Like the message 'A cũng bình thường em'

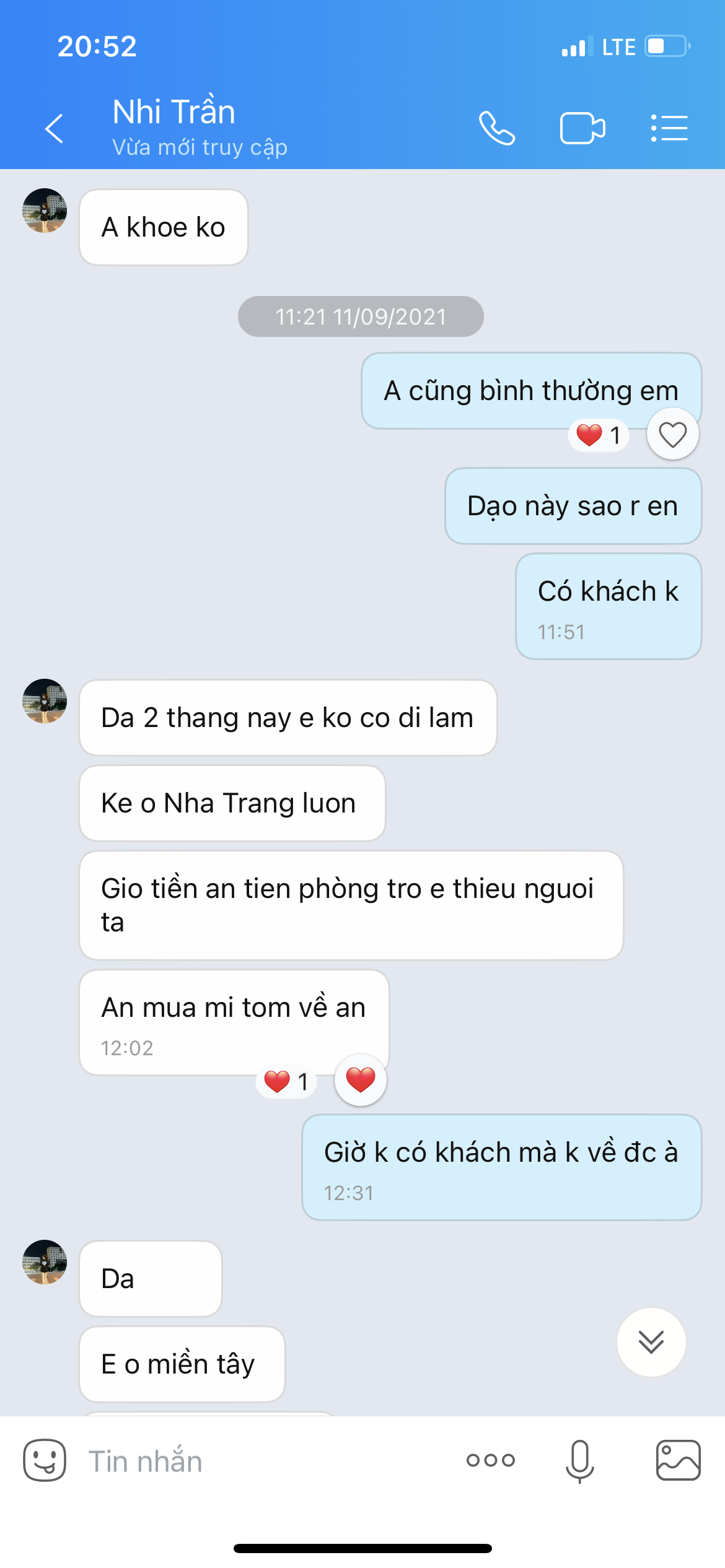pyautogui.click(x=672, y=435)
